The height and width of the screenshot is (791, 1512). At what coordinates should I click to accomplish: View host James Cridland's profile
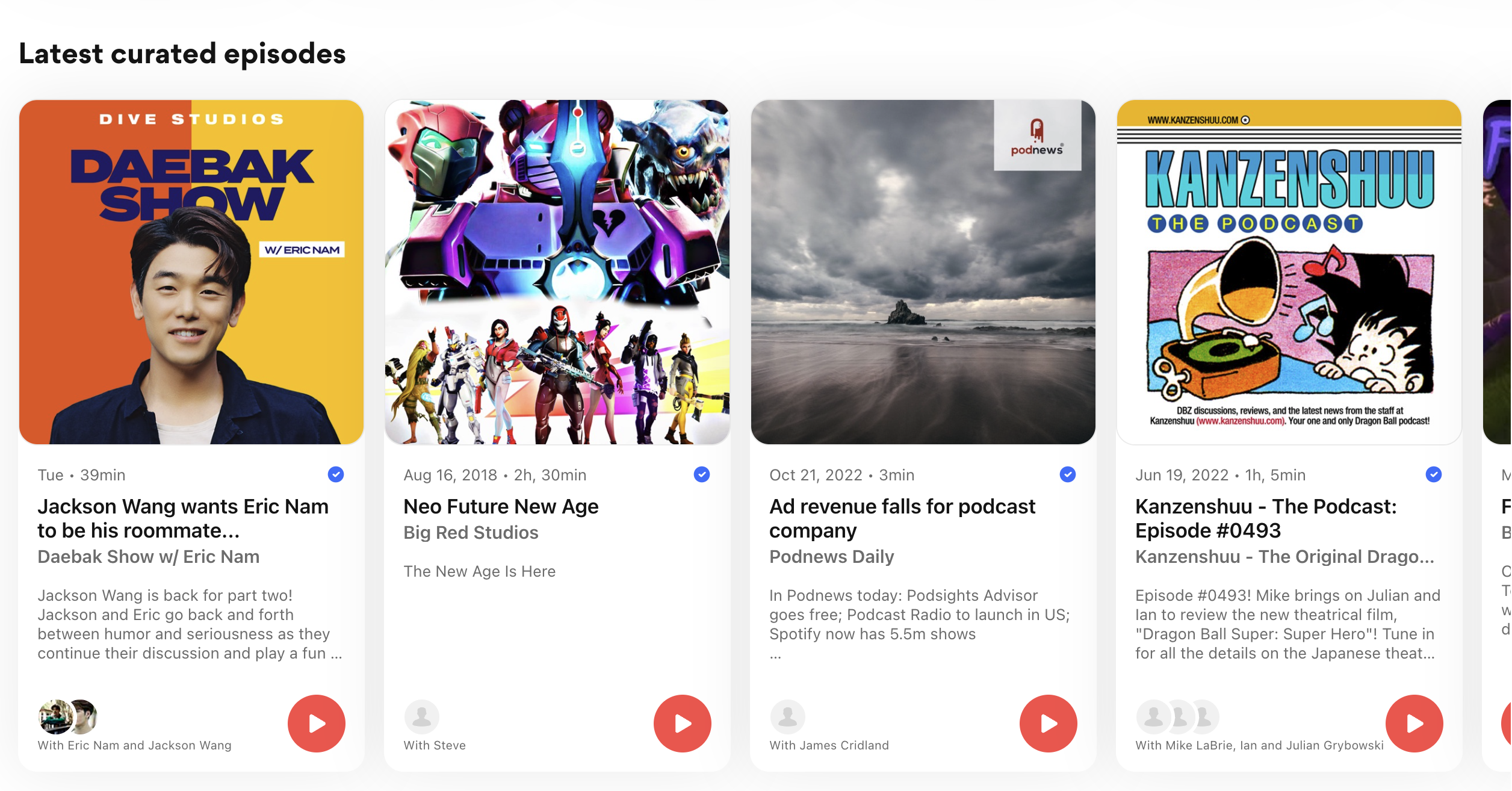point(829,745)
